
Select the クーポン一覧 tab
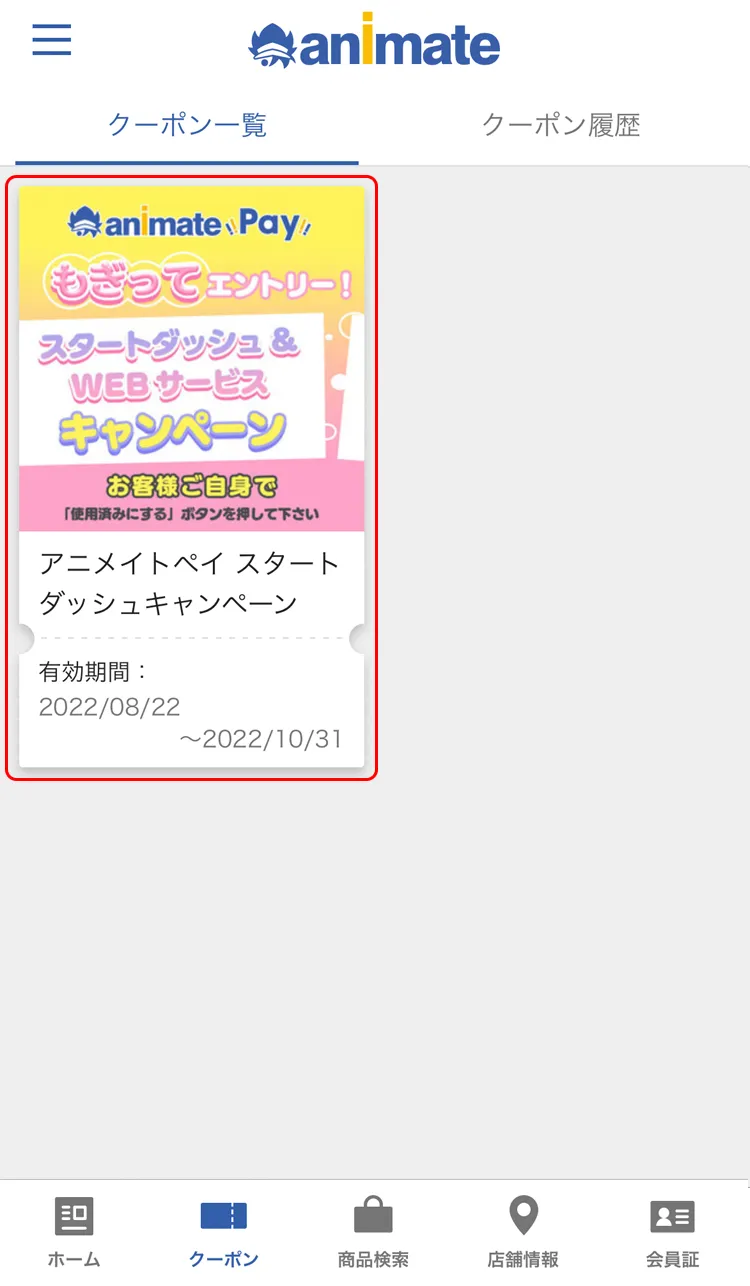pos(187,126)
